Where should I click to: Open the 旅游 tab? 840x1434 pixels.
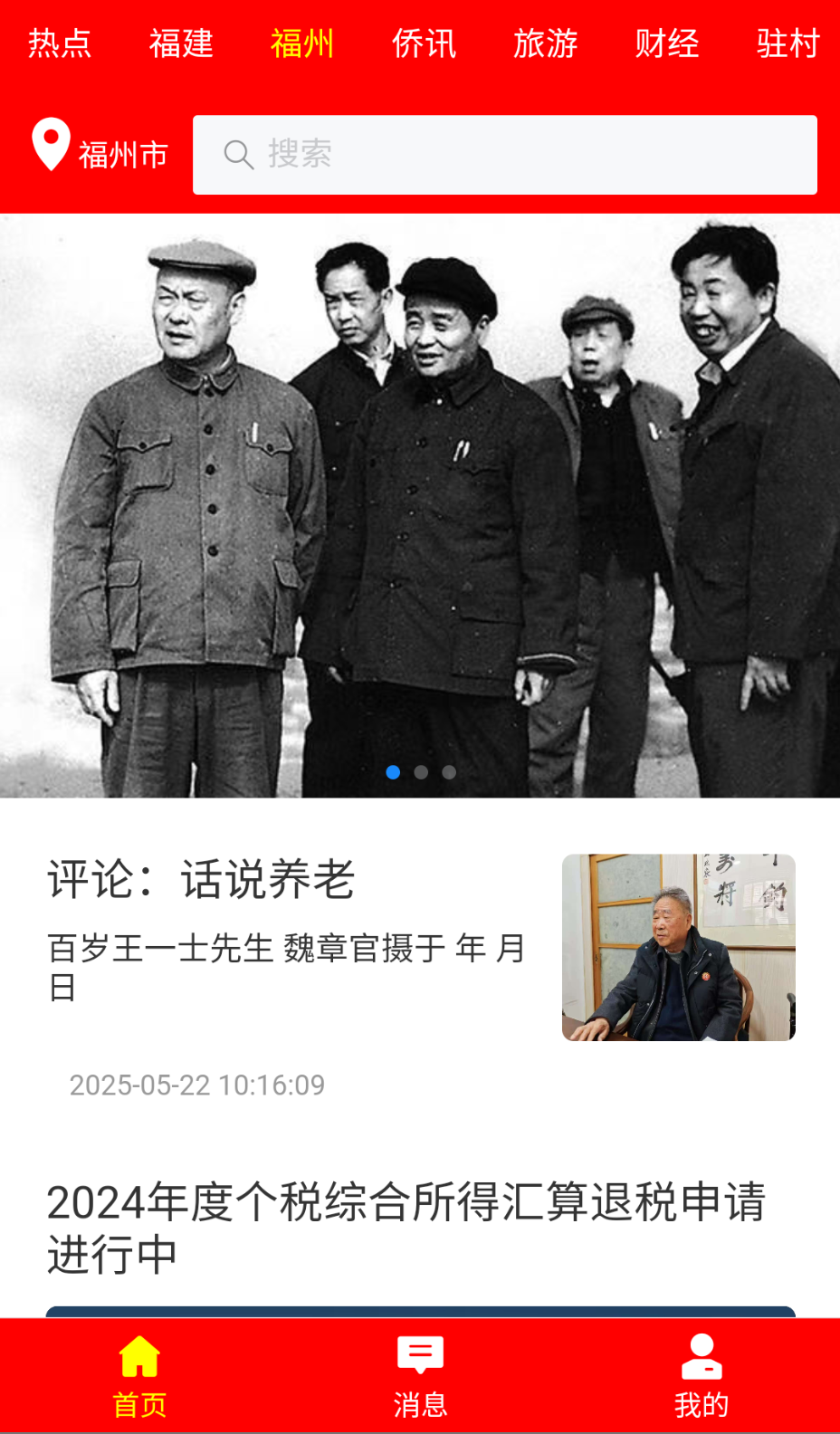click(545, 43)
